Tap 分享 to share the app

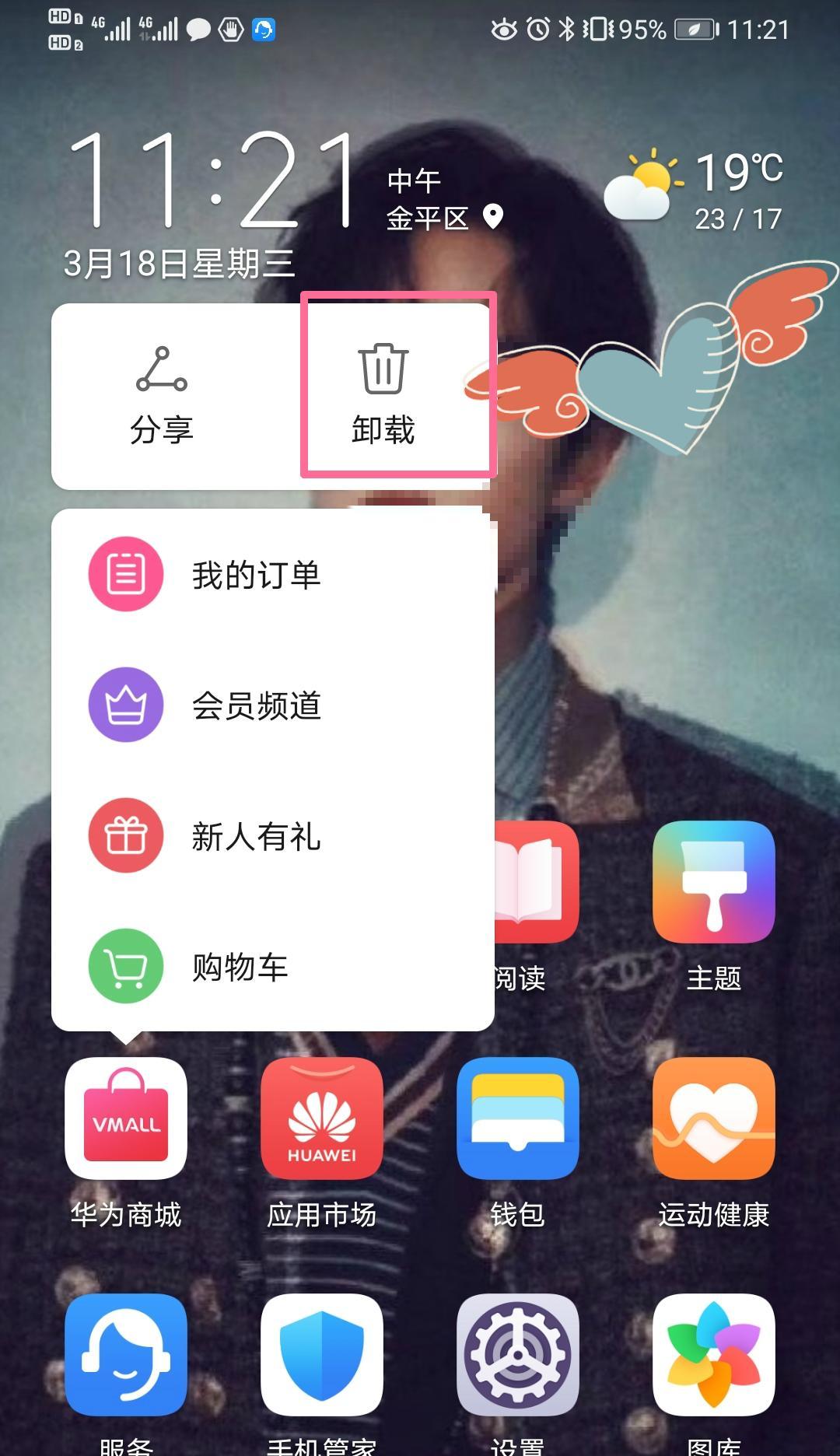161,394
